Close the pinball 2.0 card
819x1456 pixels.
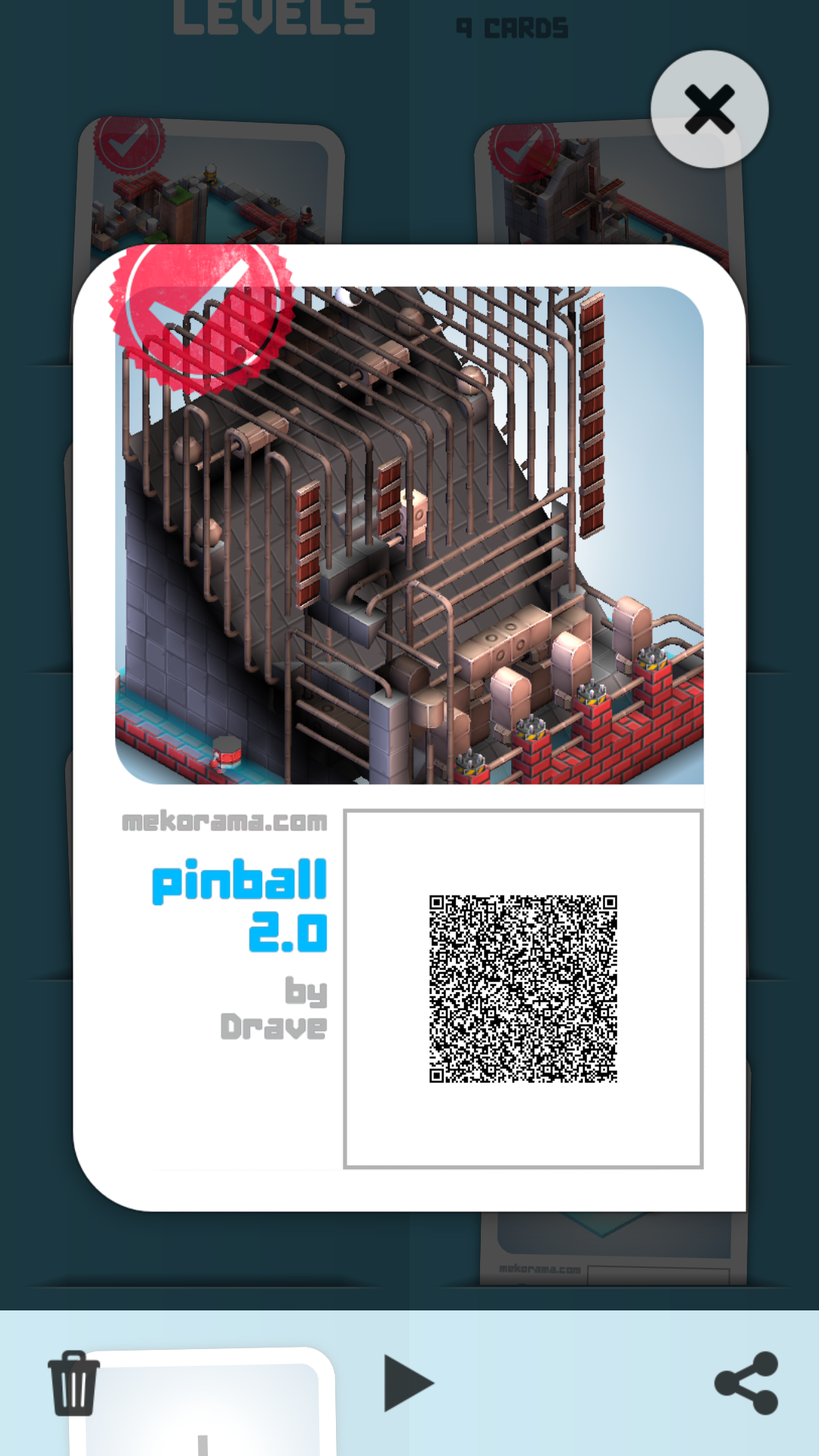pyautogui.click(x=709, y=109)
